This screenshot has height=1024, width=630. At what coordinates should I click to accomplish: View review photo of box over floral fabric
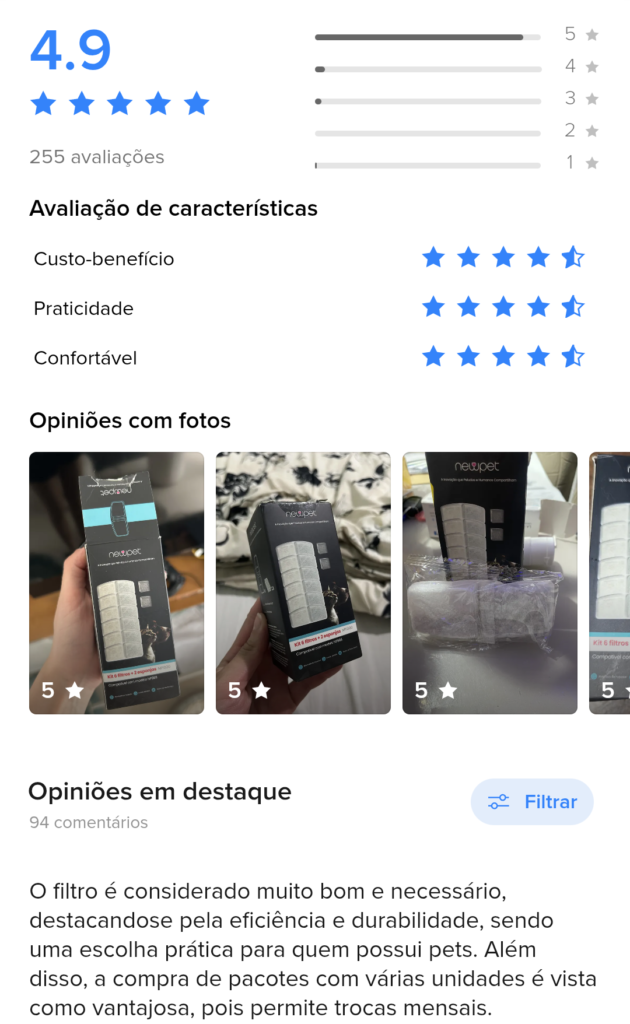[303, 583]
